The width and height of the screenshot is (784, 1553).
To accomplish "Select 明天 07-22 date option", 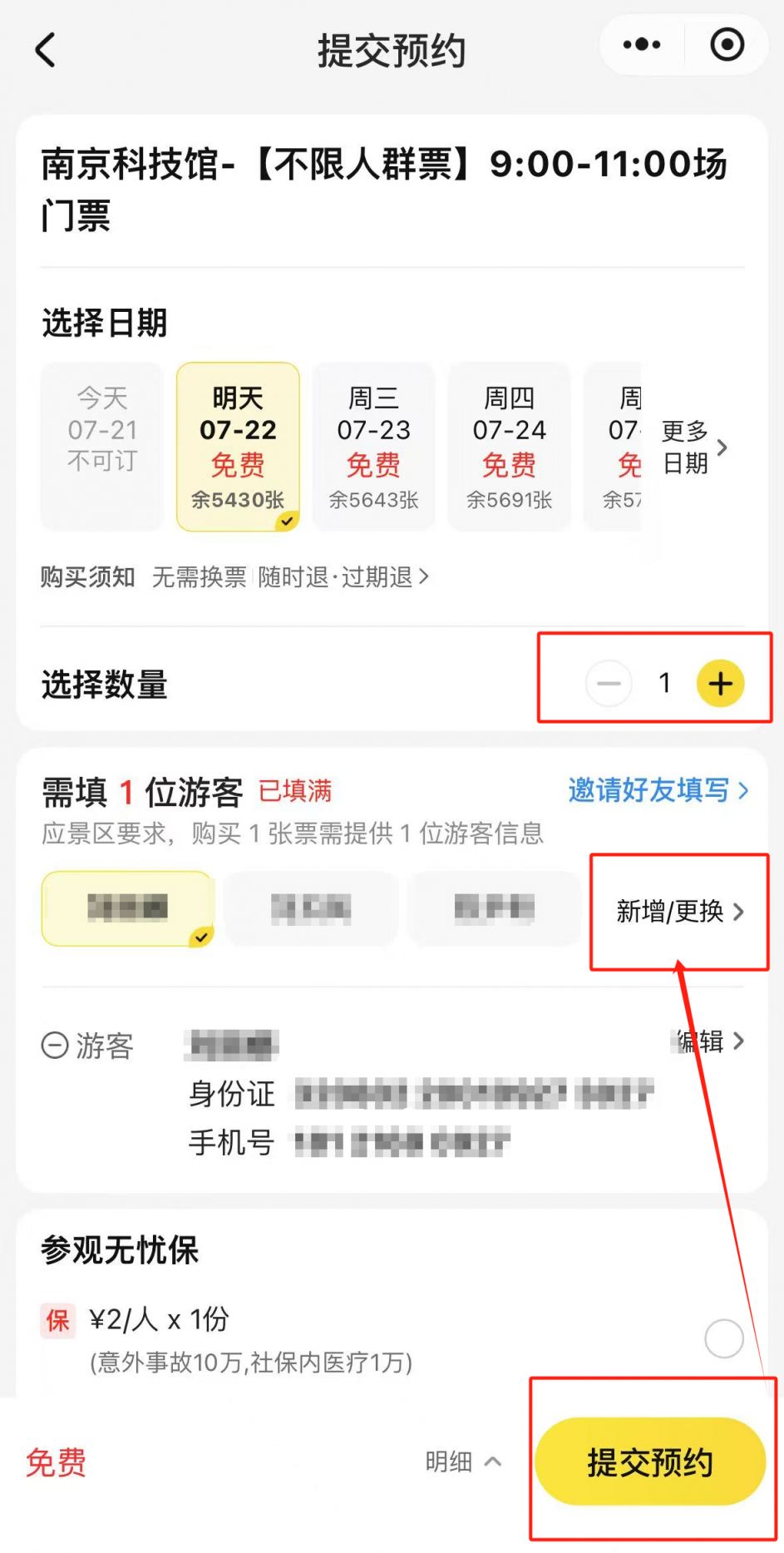I will coord(238,446).
